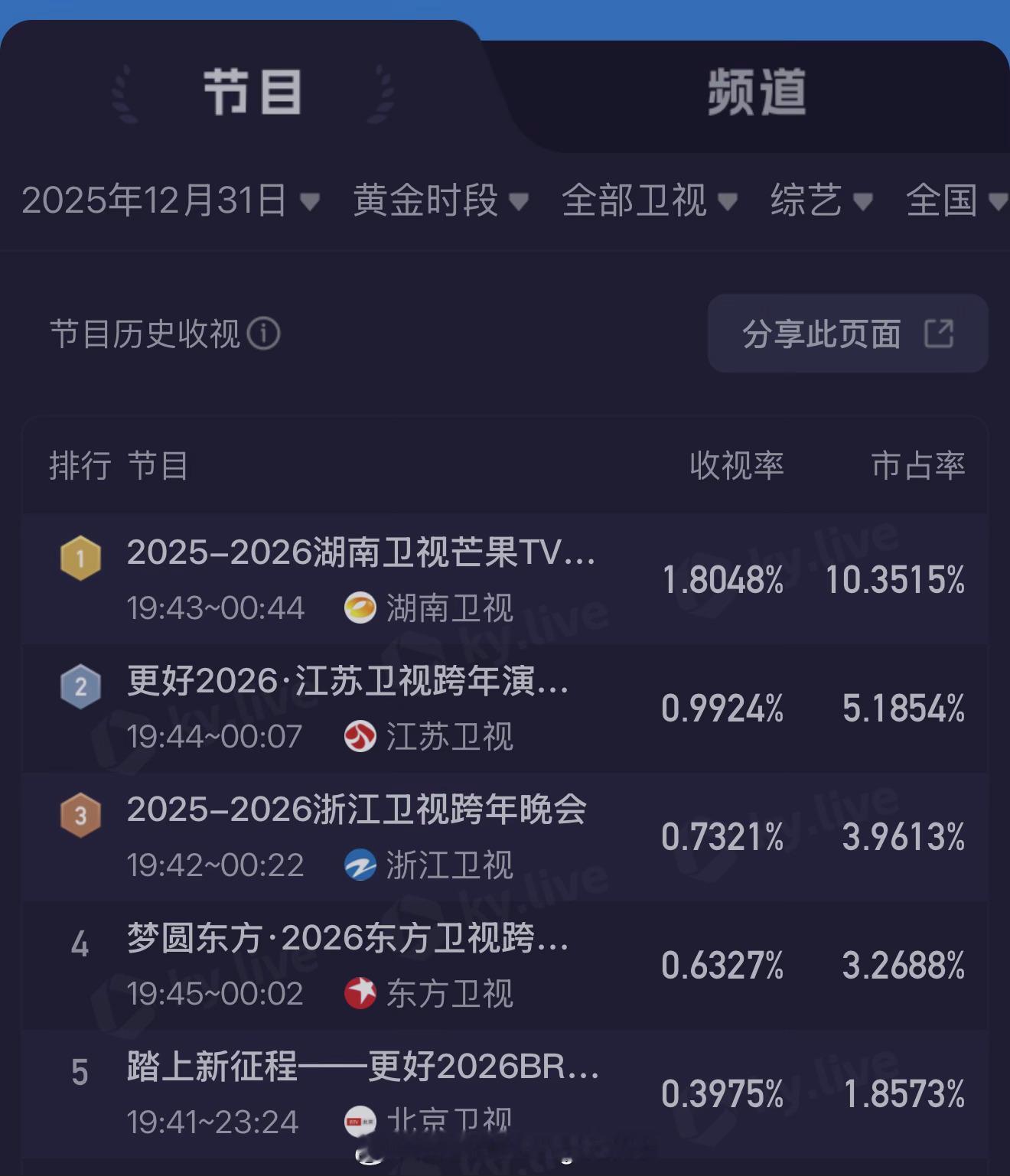
Task: Click the 收视率 column header
Action: (x=736, y=464)
